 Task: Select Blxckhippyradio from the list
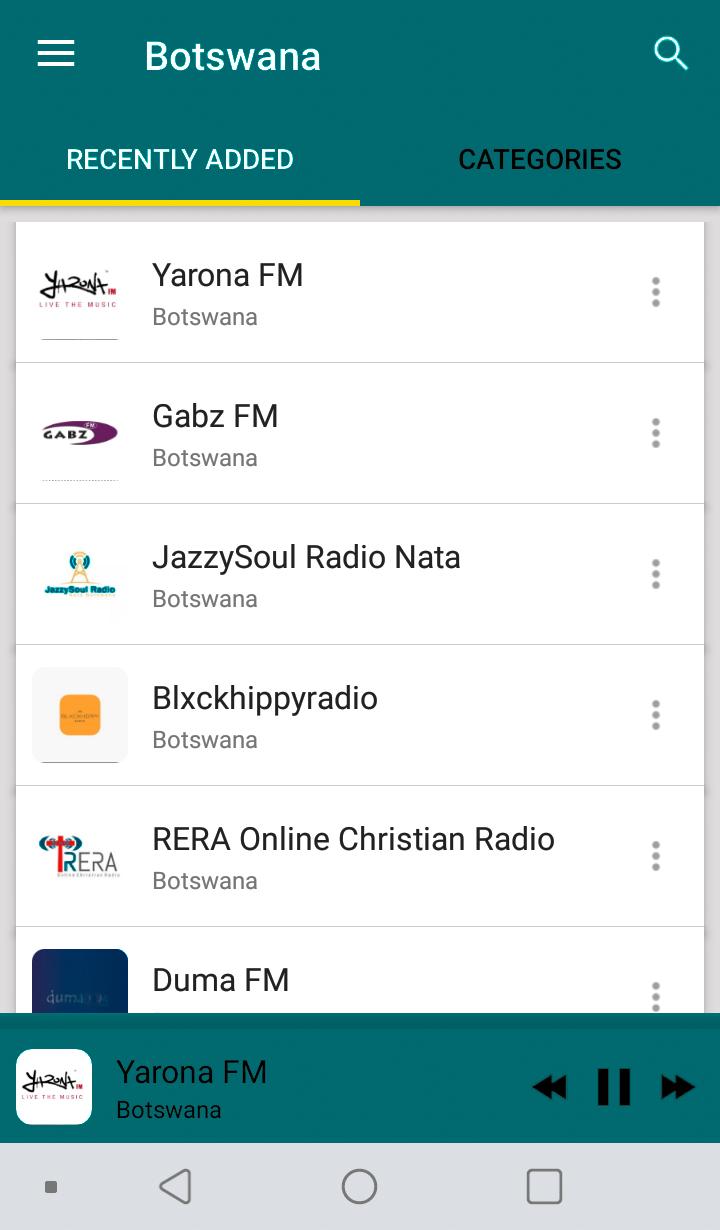click(360, 715)
